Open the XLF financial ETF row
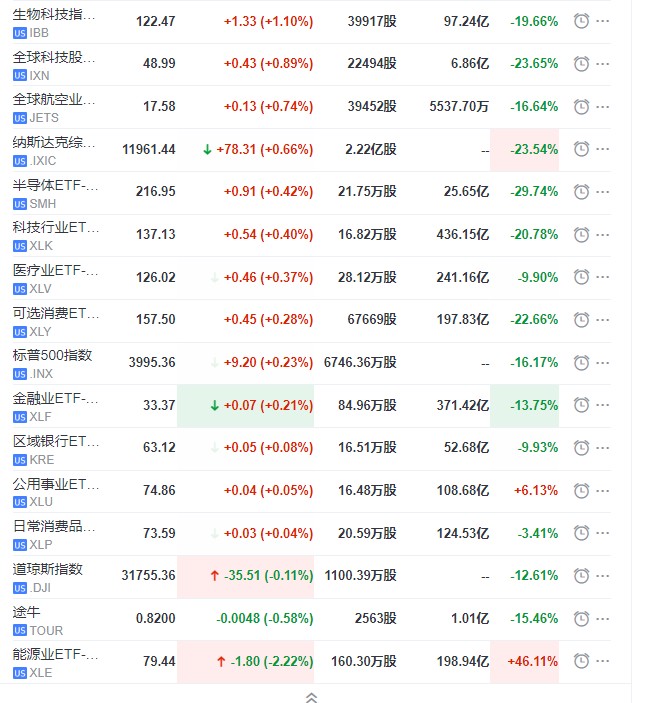The height and width of the screenshot is (703, 648). [x=55, y=406]
